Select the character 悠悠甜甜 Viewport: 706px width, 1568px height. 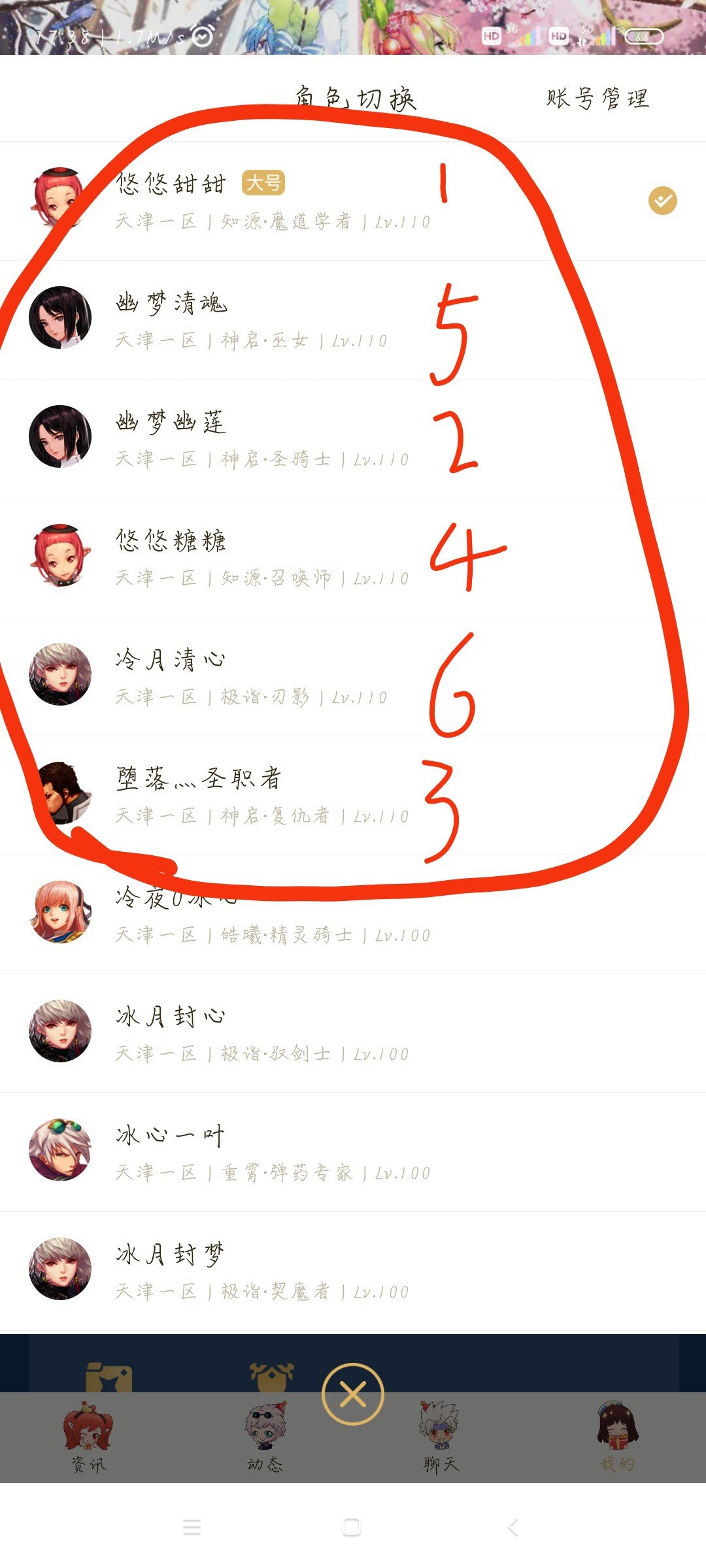(x=353, y=201)
